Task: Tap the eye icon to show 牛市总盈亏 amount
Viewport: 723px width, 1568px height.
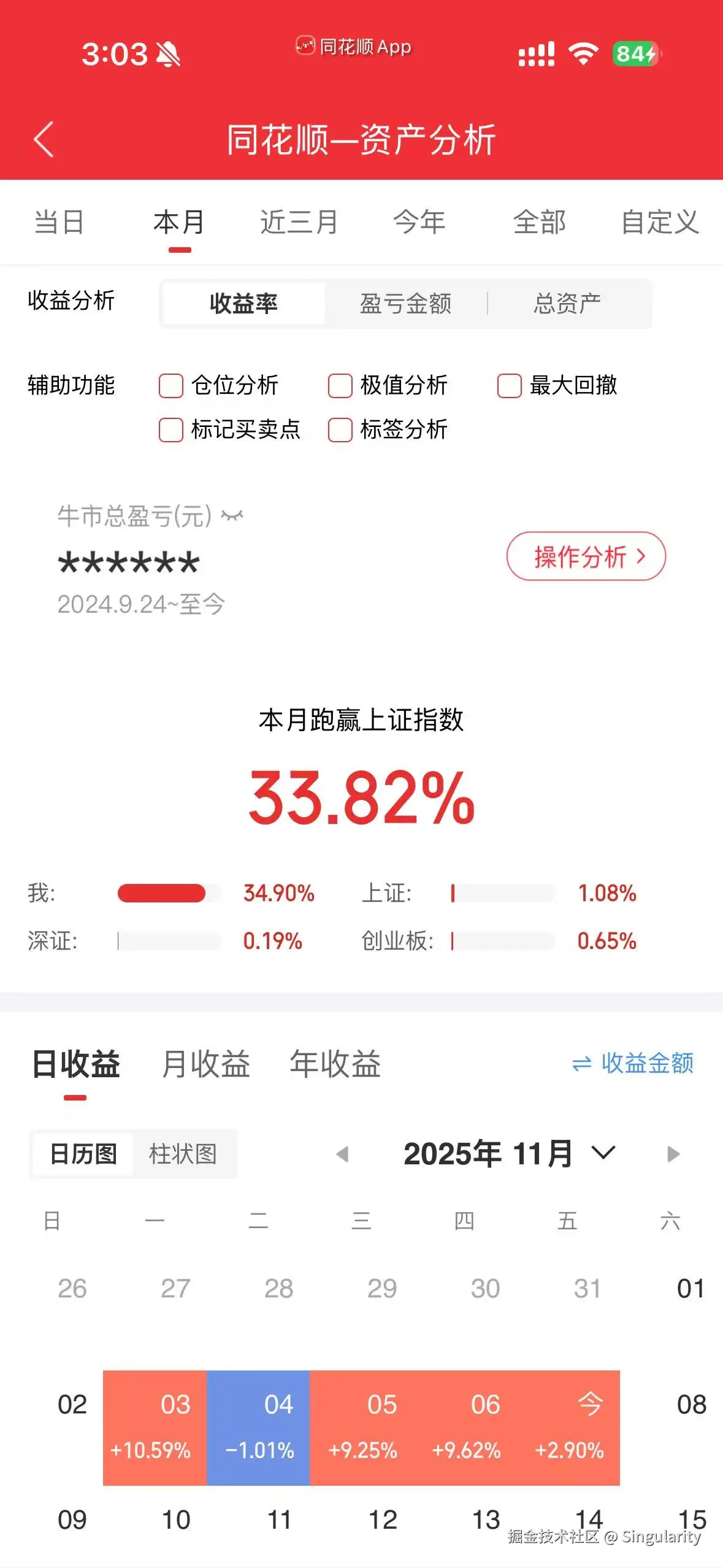Action: tap(232, 516)
